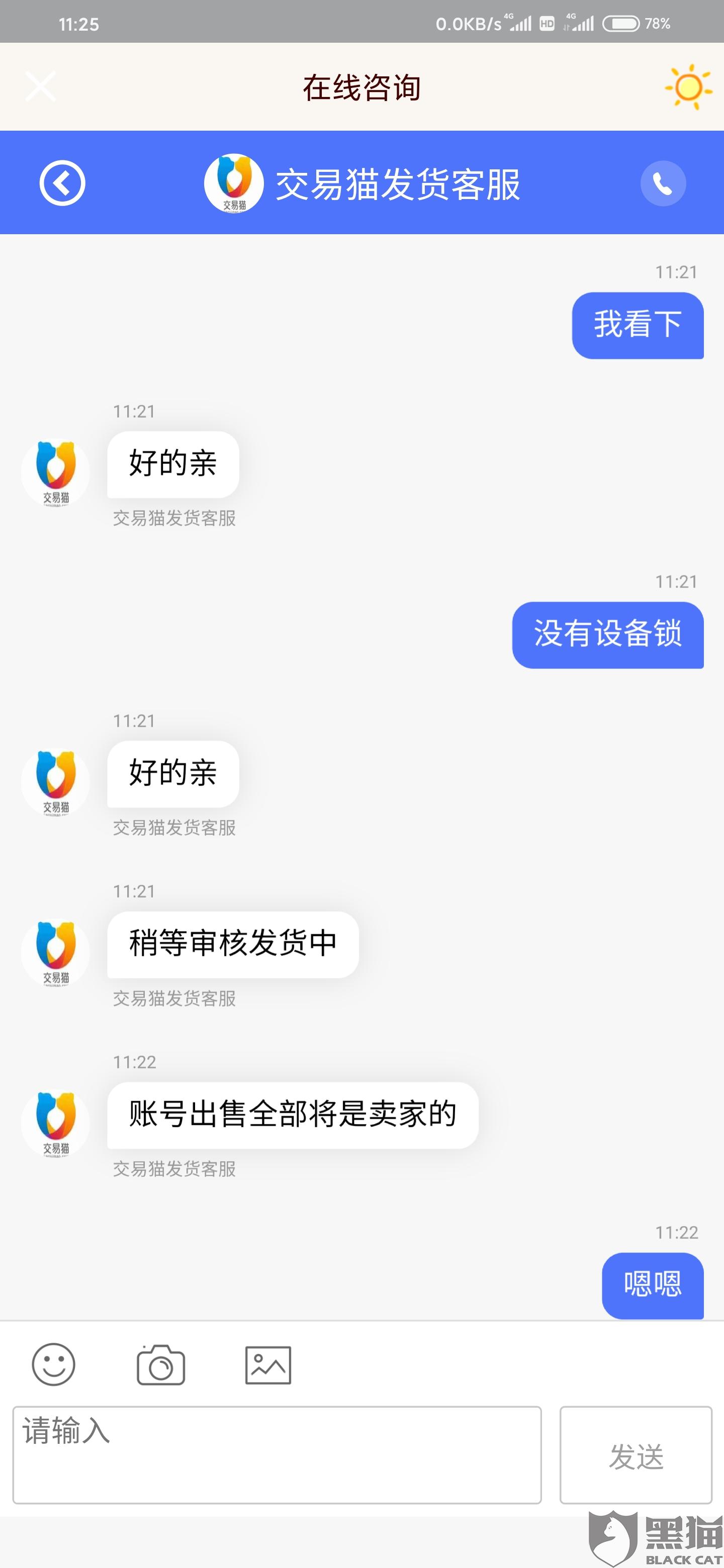Tap the 发送 send button

(636, 1455)
